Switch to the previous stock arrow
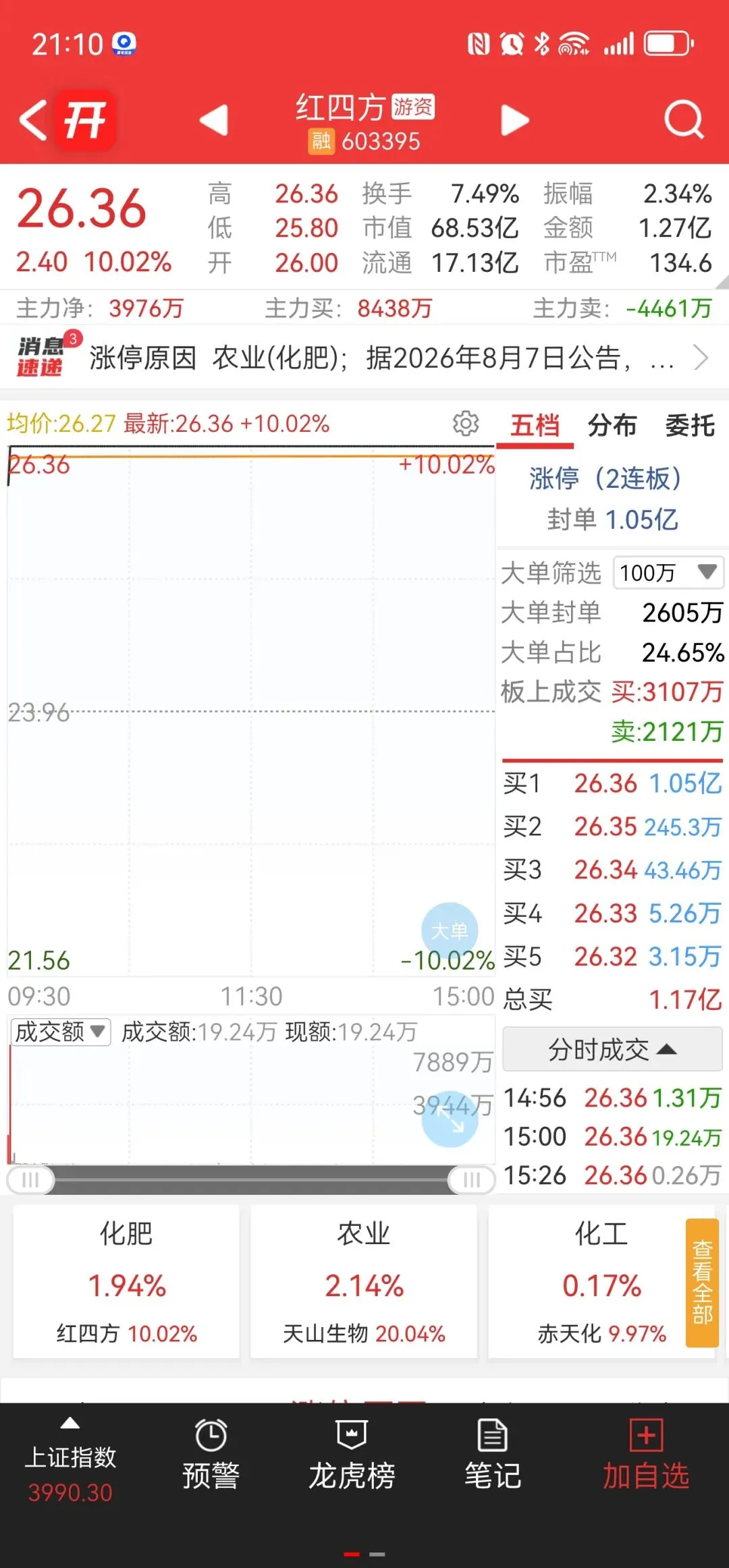 214,121
